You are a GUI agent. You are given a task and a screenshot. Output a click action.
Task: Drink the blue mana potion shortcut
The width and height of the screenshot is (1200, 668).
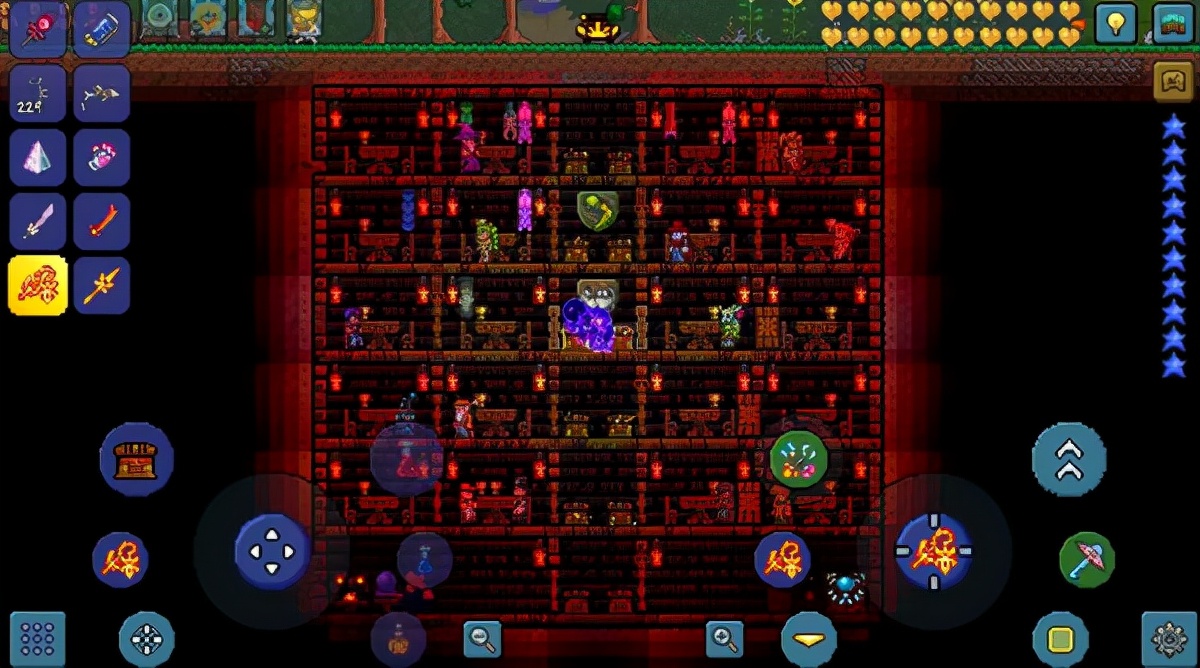coord(425,560)
